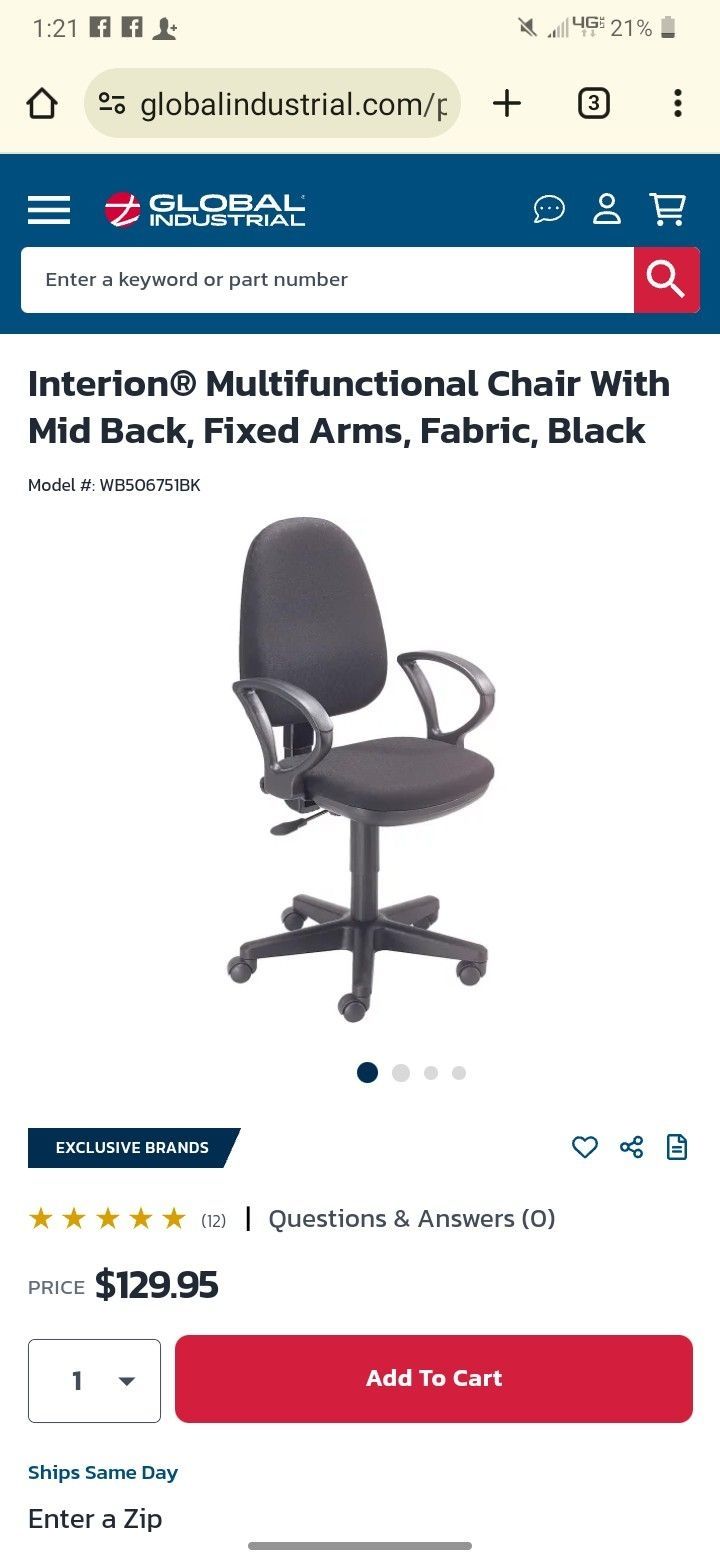View the shopping cart
This screenshot has height=1560, width=720.
tap(667, 209)
